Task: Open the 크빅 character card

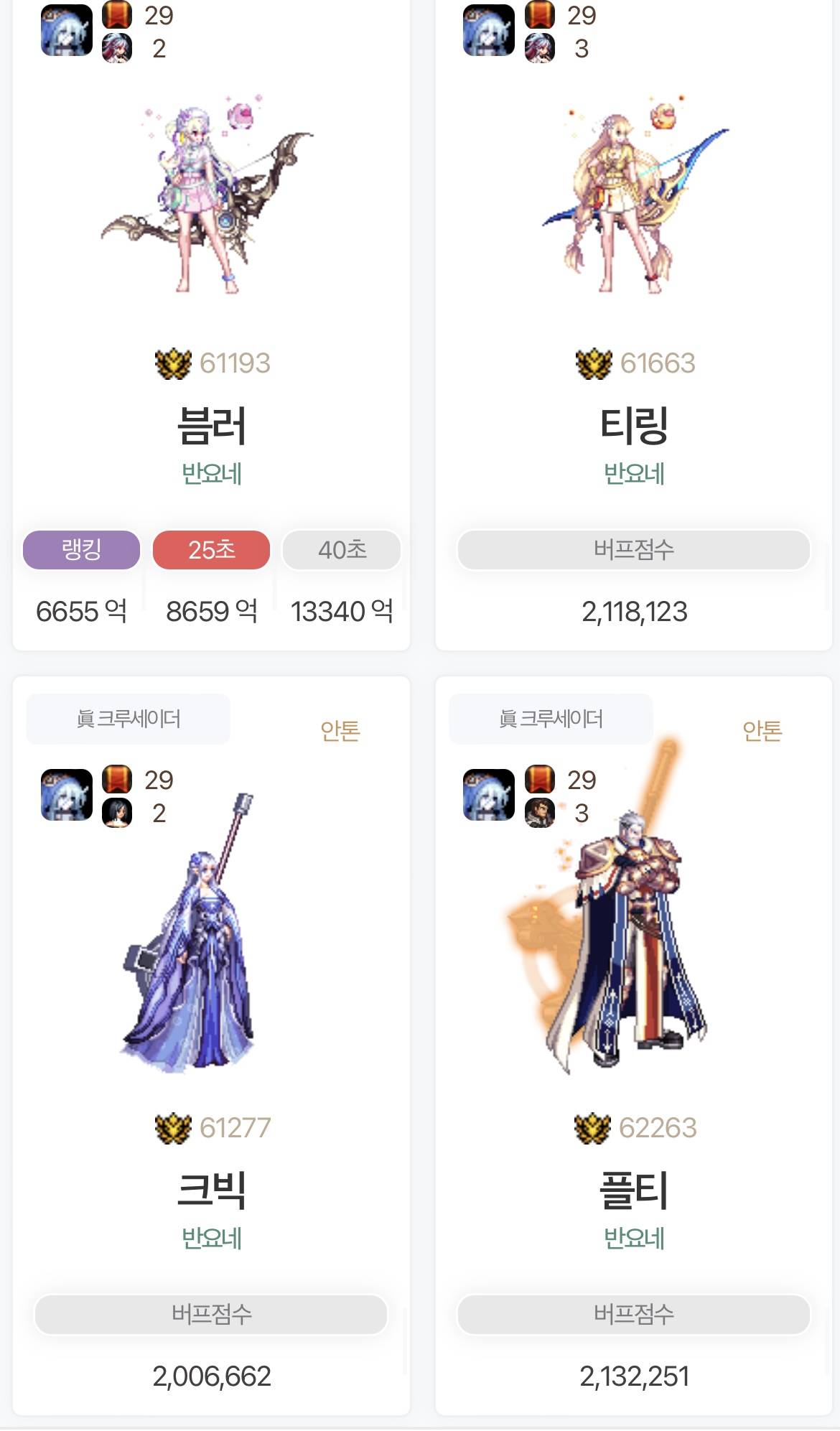Action: point(211,1045)
